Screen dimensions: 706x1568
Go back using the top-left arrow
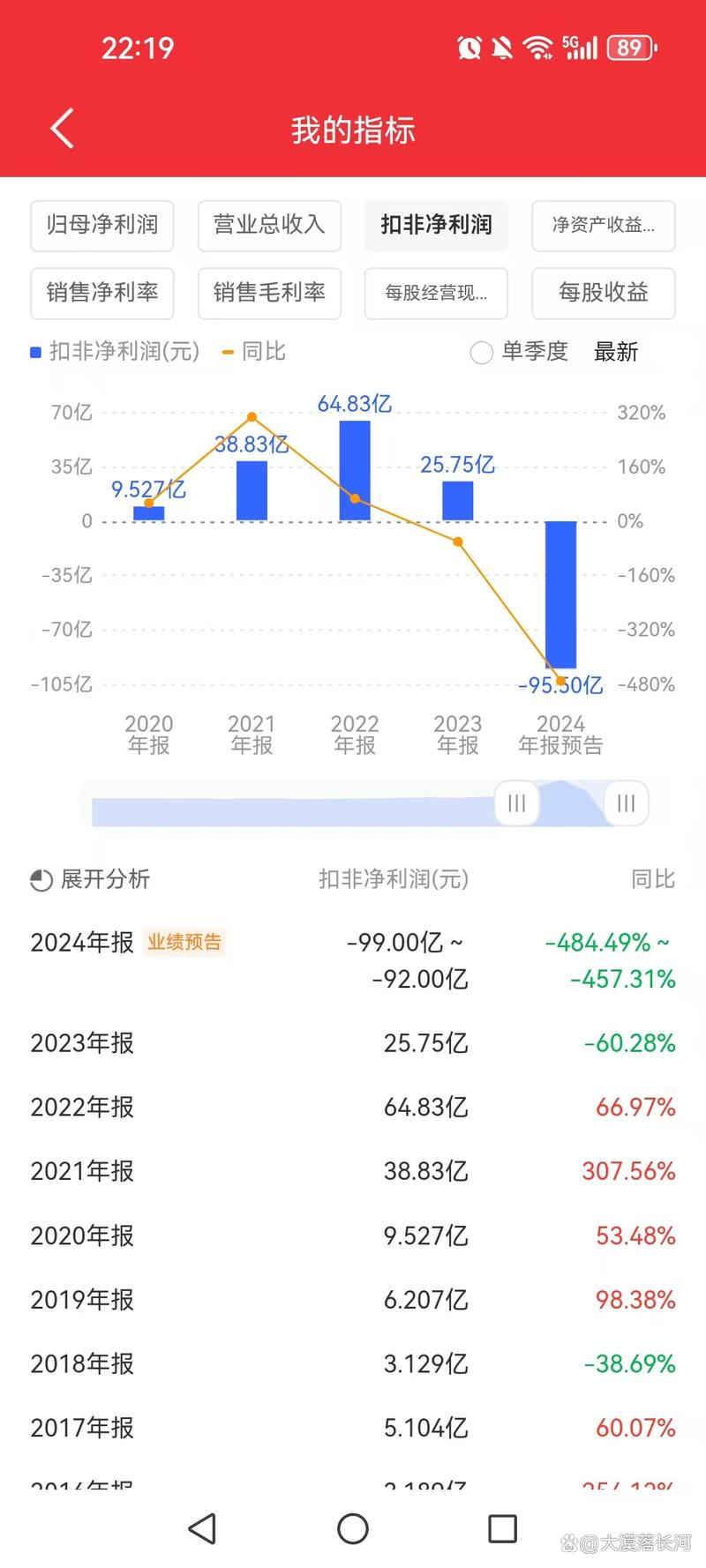tap(62, 130)
